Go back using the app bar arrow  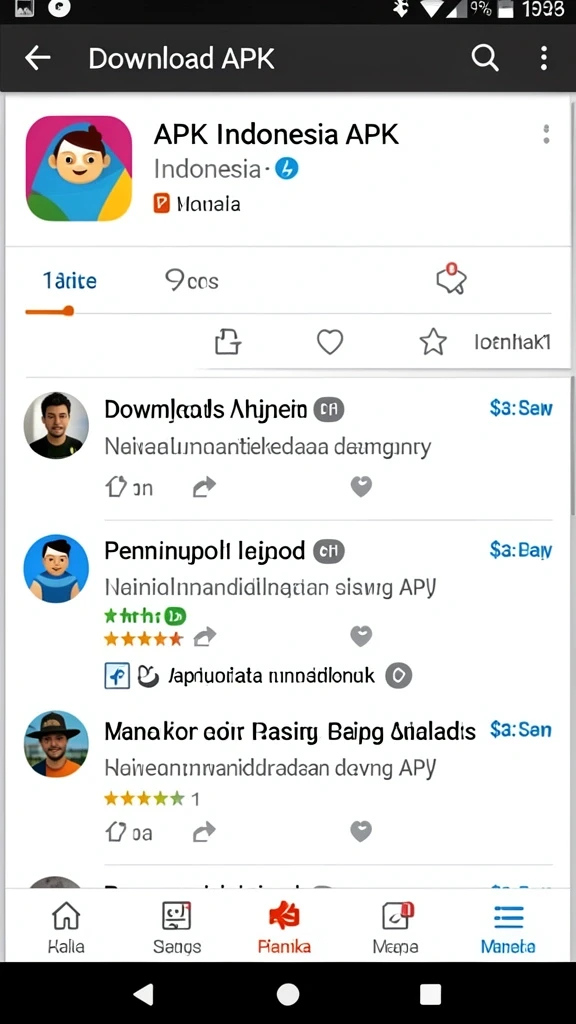(x=37, y=58)
